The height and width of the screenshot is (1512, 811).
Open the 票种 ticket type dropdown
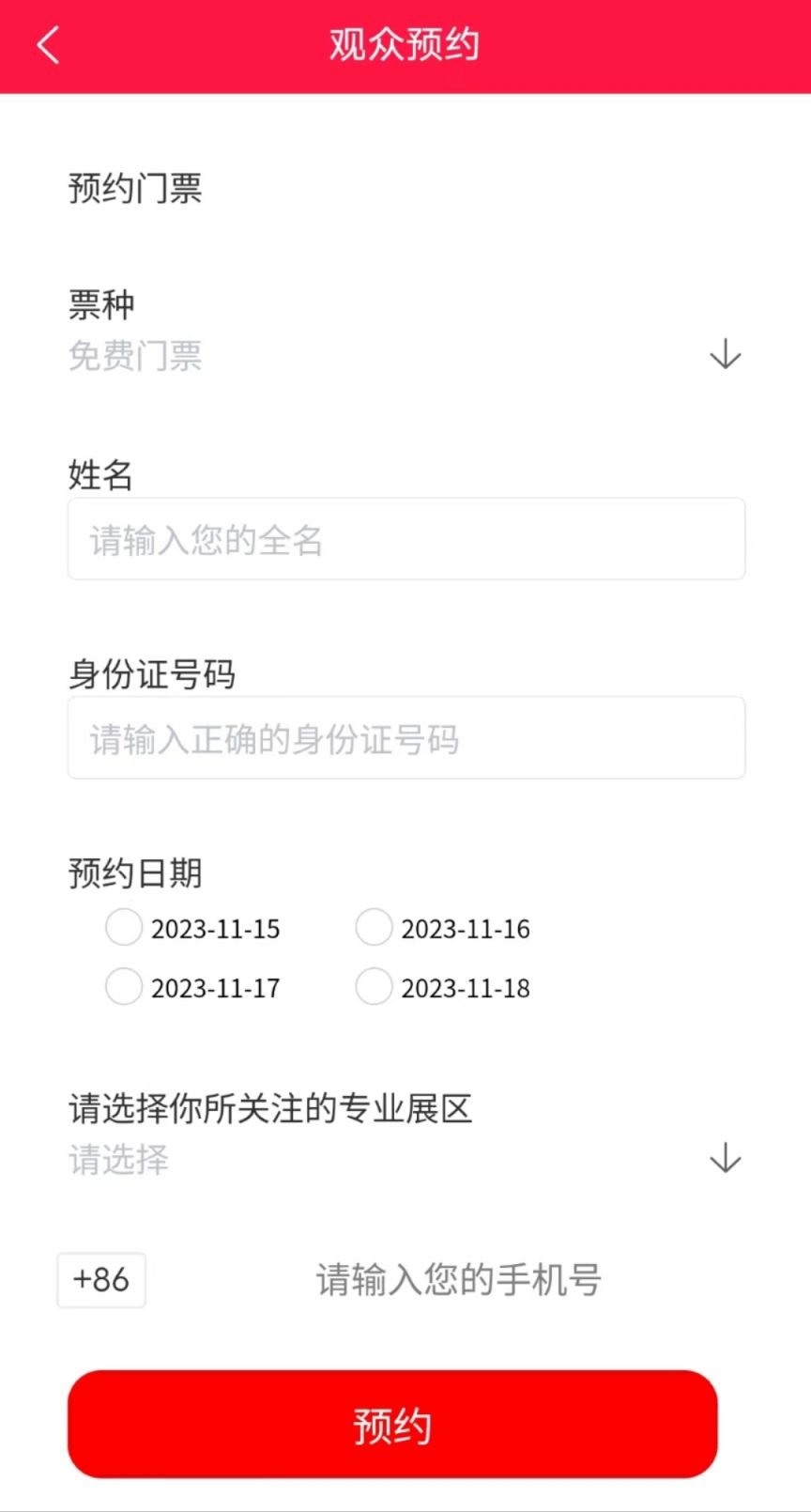tap(405, 356)
